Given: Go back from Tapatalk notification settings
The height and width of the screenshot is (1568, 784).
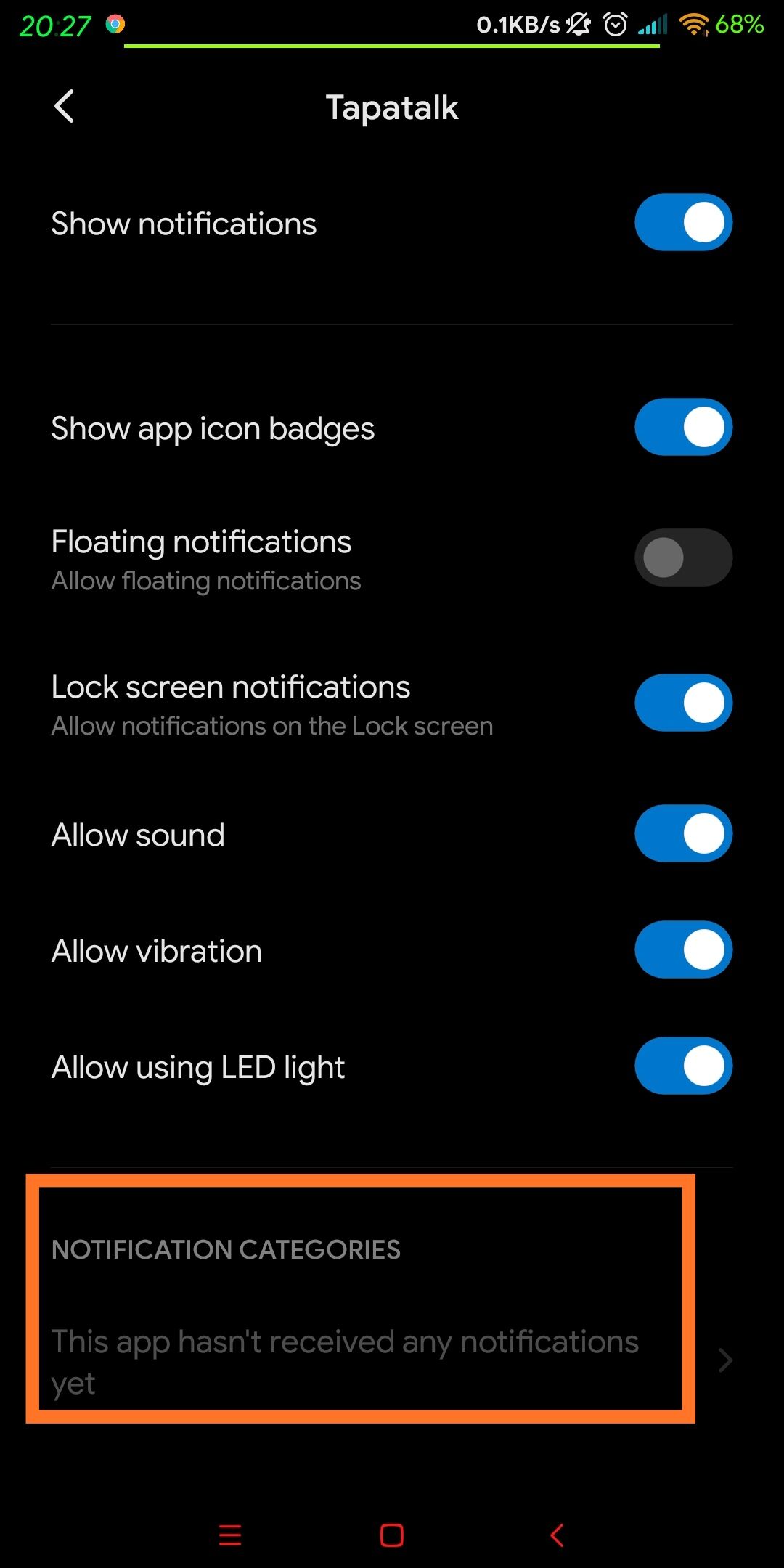Looking at the screenshot, I should click(x=65, y=107).
